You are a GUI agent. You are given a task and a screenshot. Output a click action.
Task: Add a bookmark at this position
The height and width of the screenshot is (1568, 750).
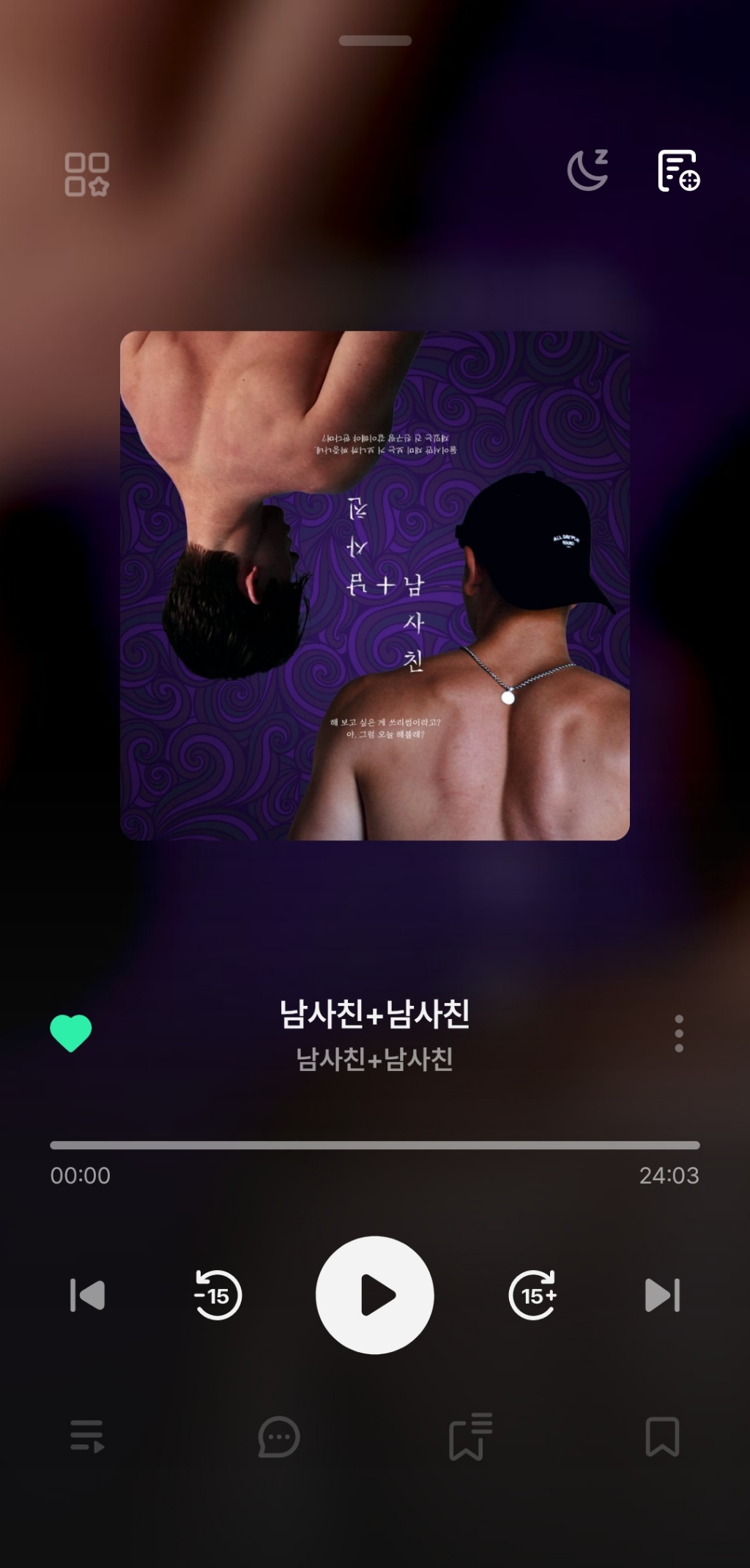pos(662,1436)
